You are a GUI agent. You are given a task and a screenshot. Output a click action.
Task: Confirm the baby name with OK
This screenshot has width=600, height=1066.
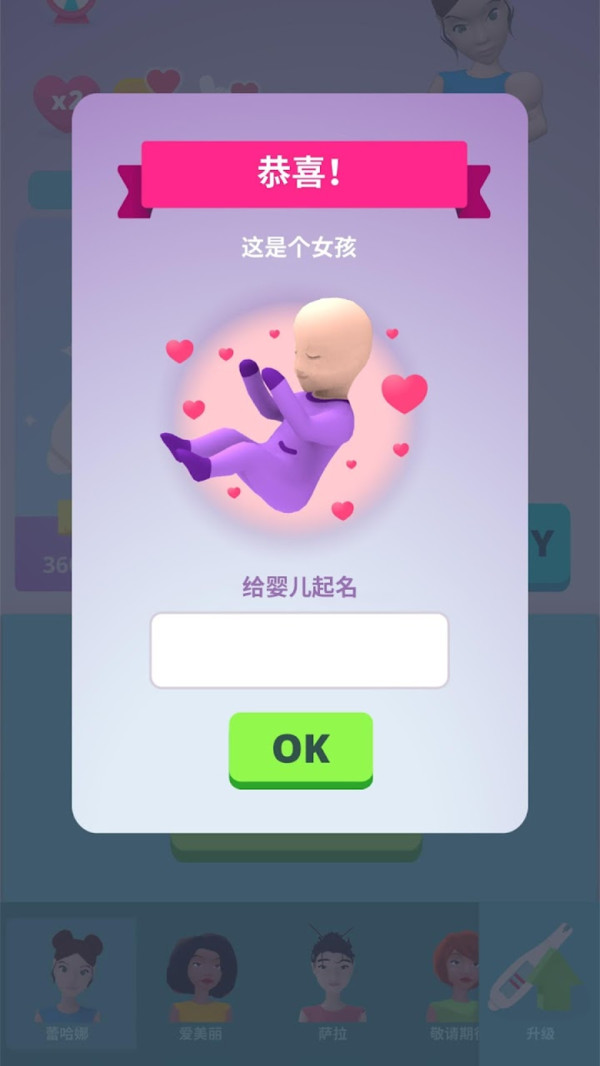(300, 748)
